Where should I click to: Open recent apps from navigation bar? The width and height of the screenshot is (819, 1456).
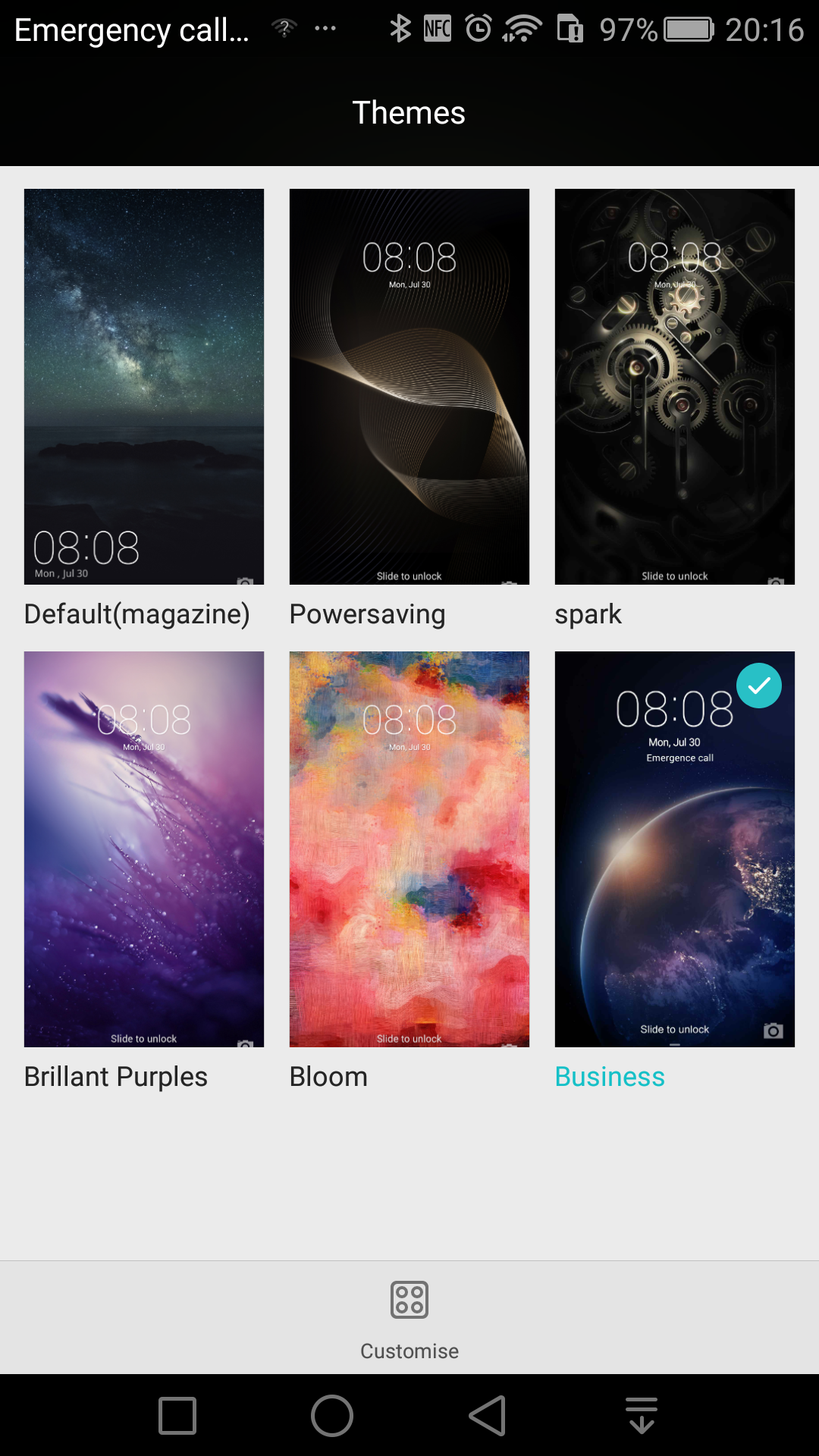coord(177,1416)
